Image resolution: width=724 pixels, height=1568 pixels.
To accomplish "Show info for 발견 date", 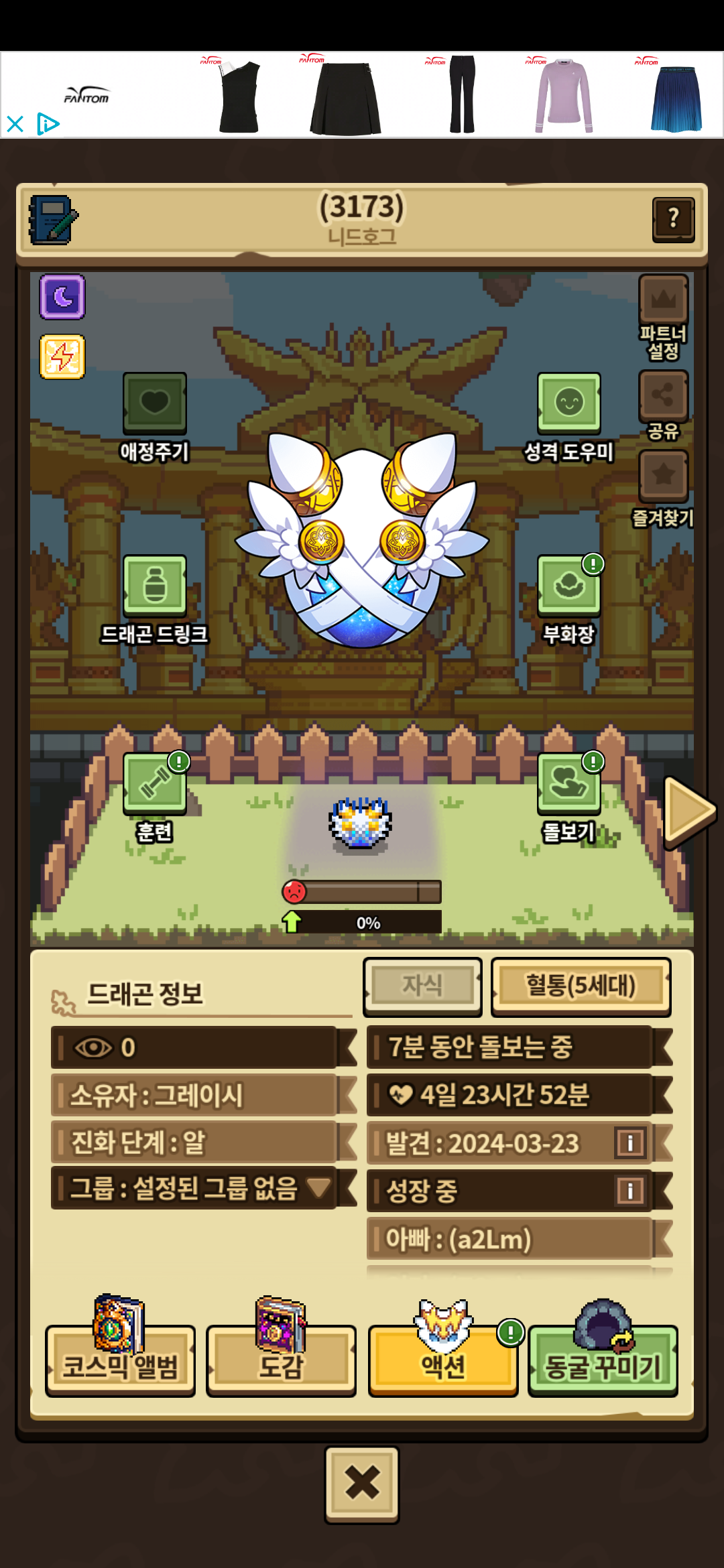I will pos(630,1143).
